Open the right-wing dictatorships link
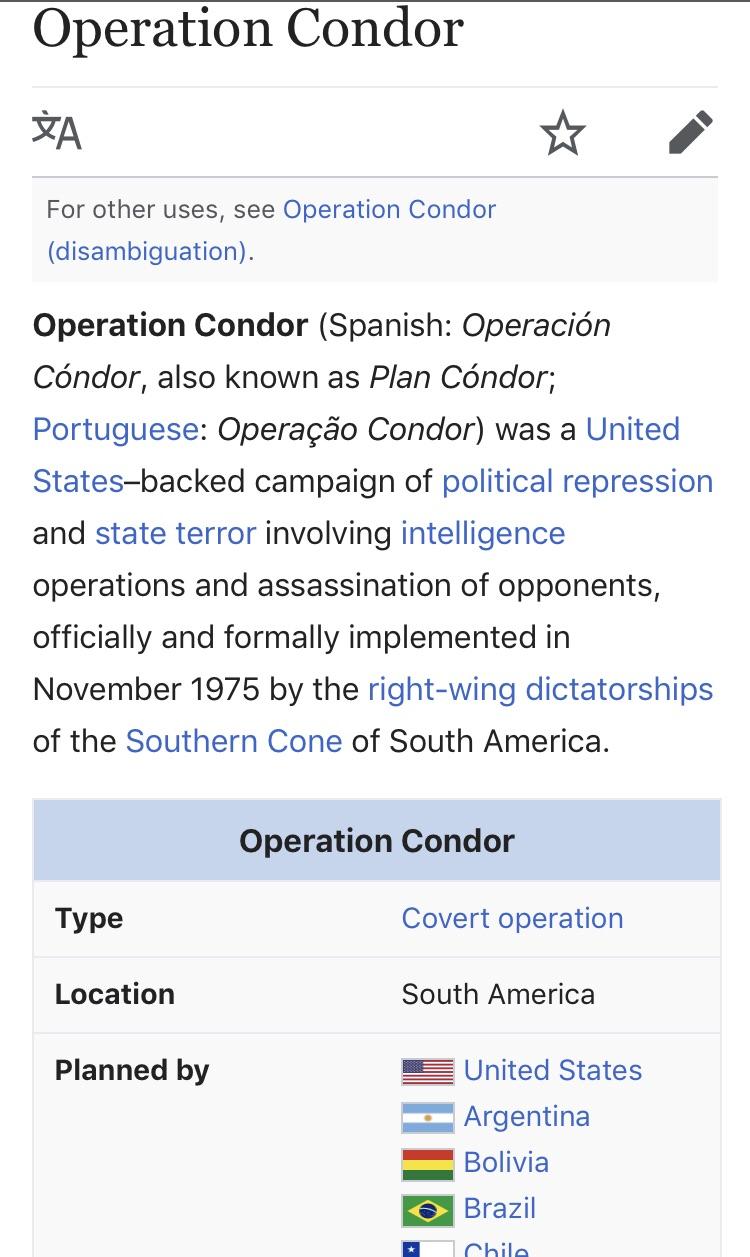Image resolution: width=750 pixels, height=1257 pixels. (540, 689)
